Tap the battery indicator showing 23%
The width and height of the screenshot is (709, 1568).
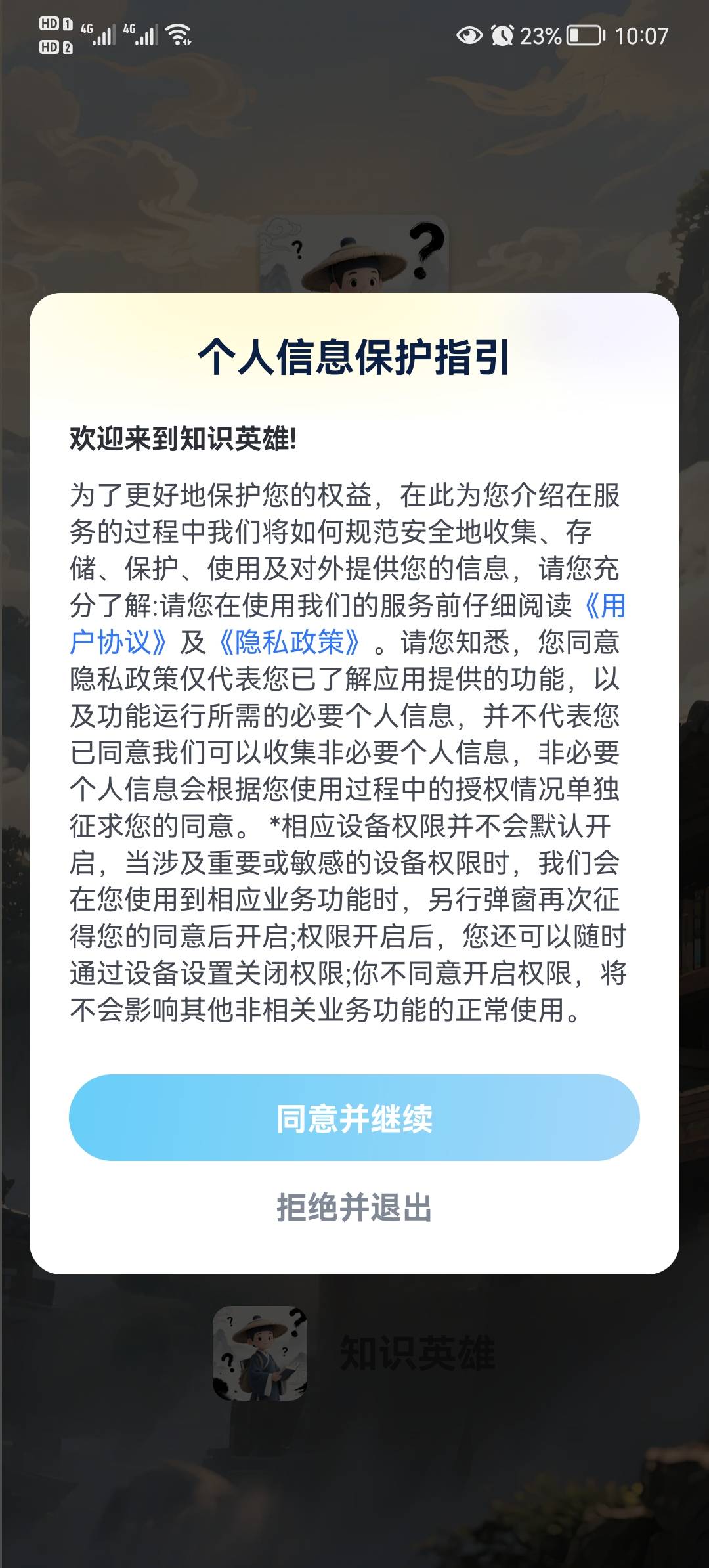coord(568,34)
